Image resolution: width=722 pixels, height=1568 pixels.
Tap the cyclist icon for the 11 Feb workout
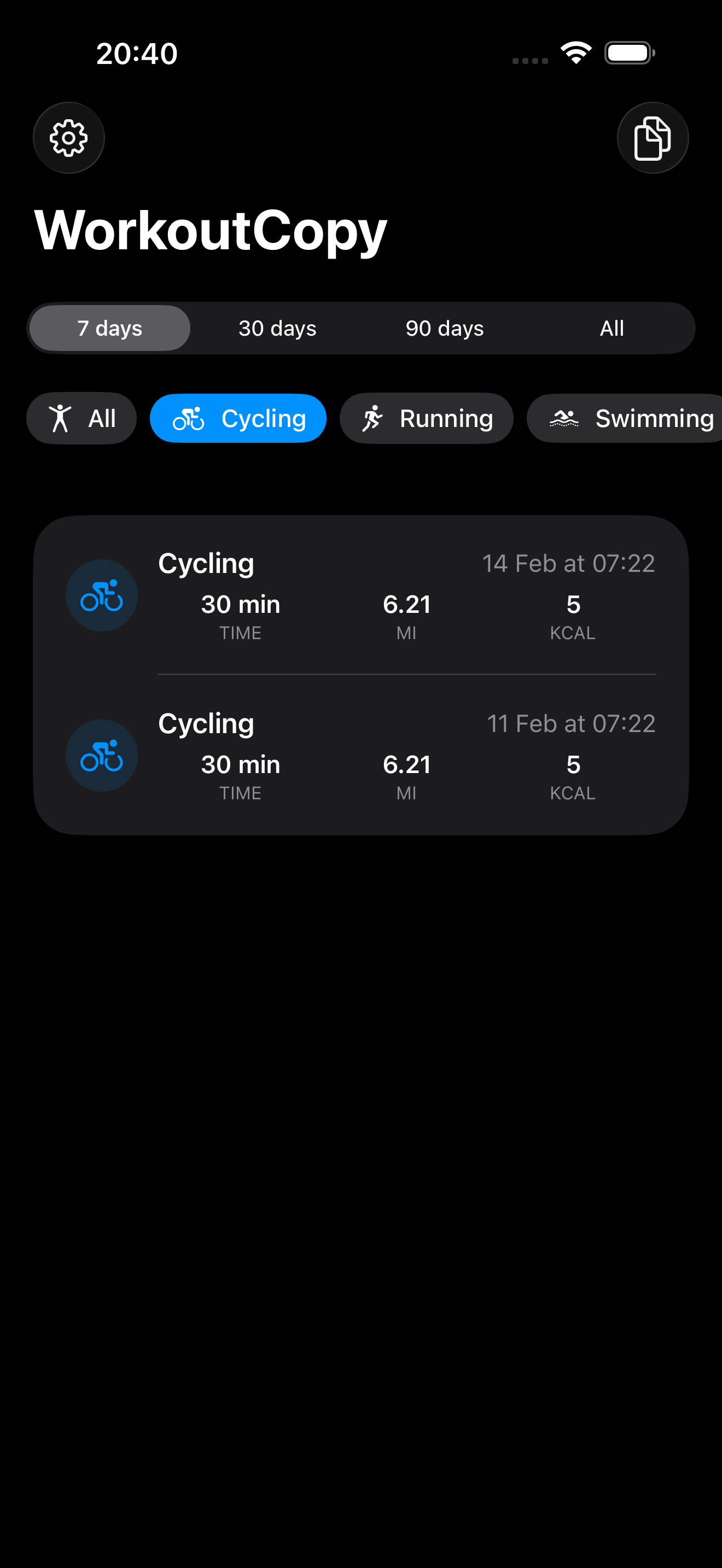click(x=101, y=755)
